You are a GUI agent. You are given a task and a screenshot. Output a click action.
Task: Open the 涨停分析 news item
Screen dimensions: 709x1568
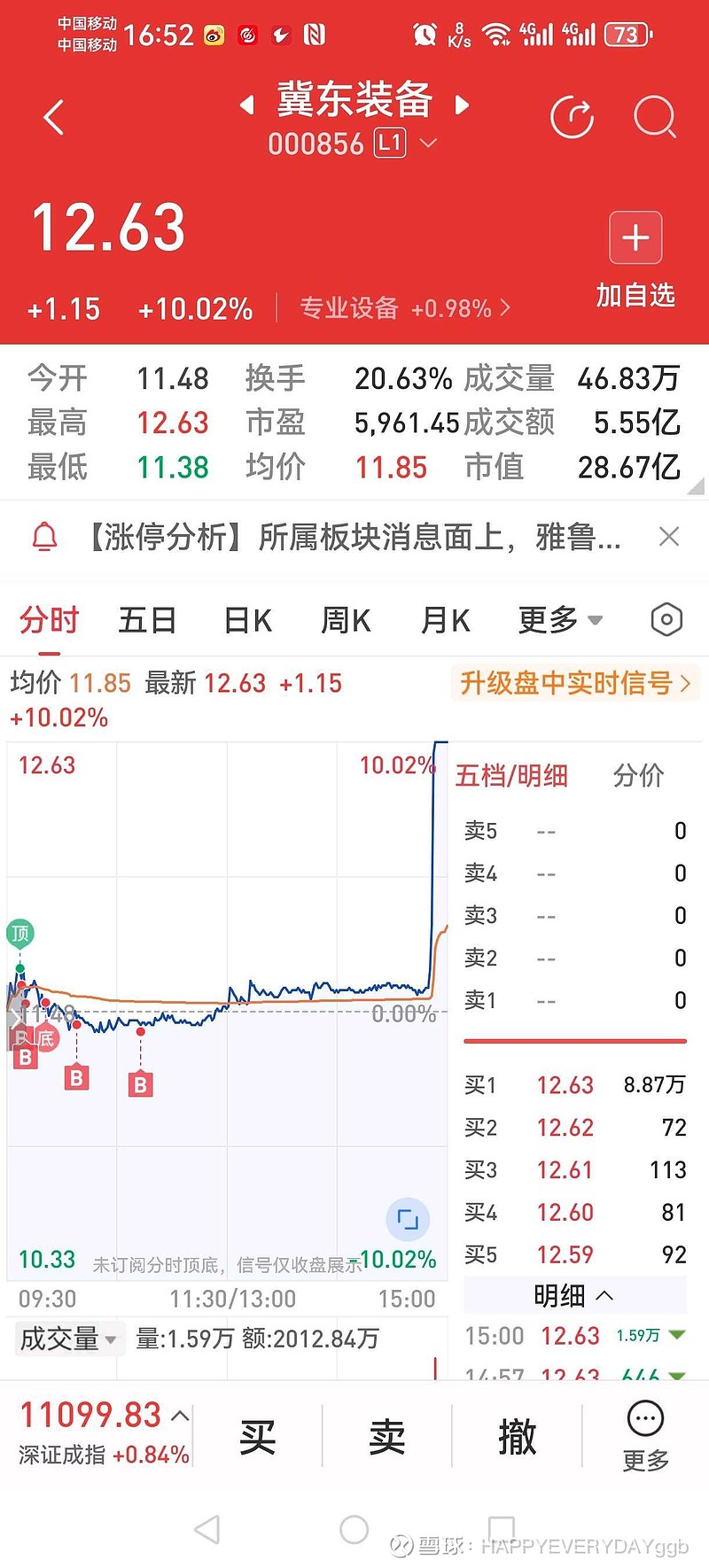(353, 537)
